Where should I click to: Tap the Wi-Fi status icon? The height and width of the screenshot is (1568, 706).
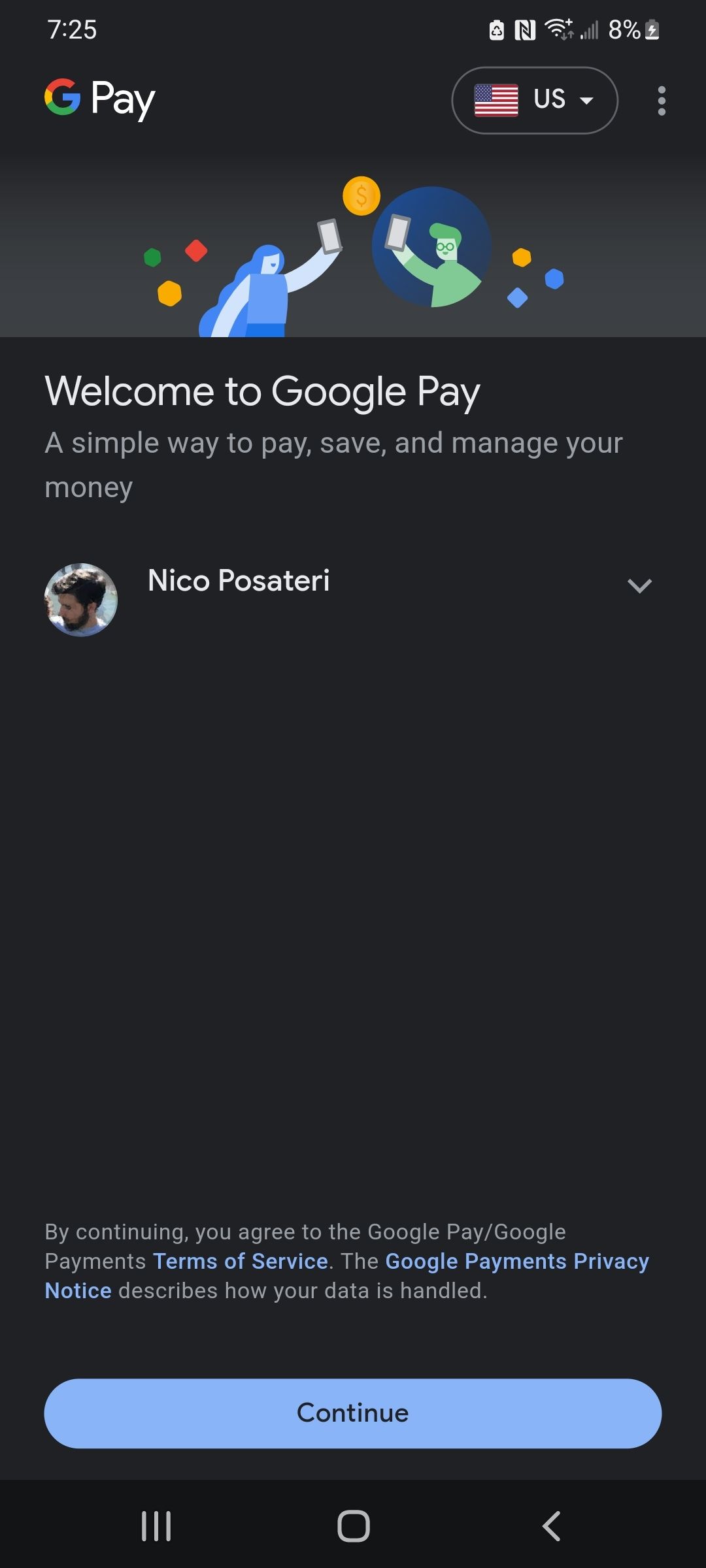(x=559, y=29)
